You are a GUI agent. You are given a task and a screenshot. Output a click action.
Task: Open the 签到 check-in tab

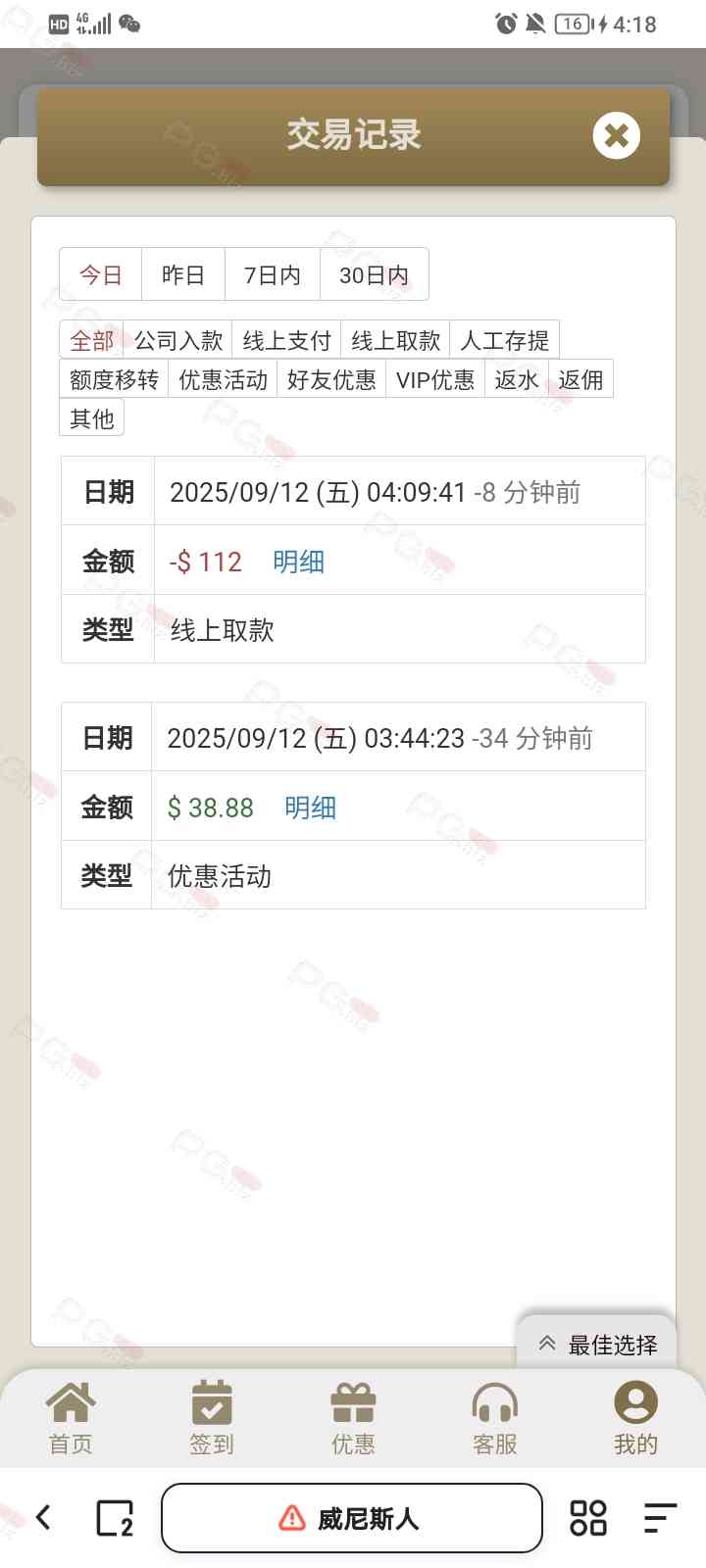point(212,1417)
